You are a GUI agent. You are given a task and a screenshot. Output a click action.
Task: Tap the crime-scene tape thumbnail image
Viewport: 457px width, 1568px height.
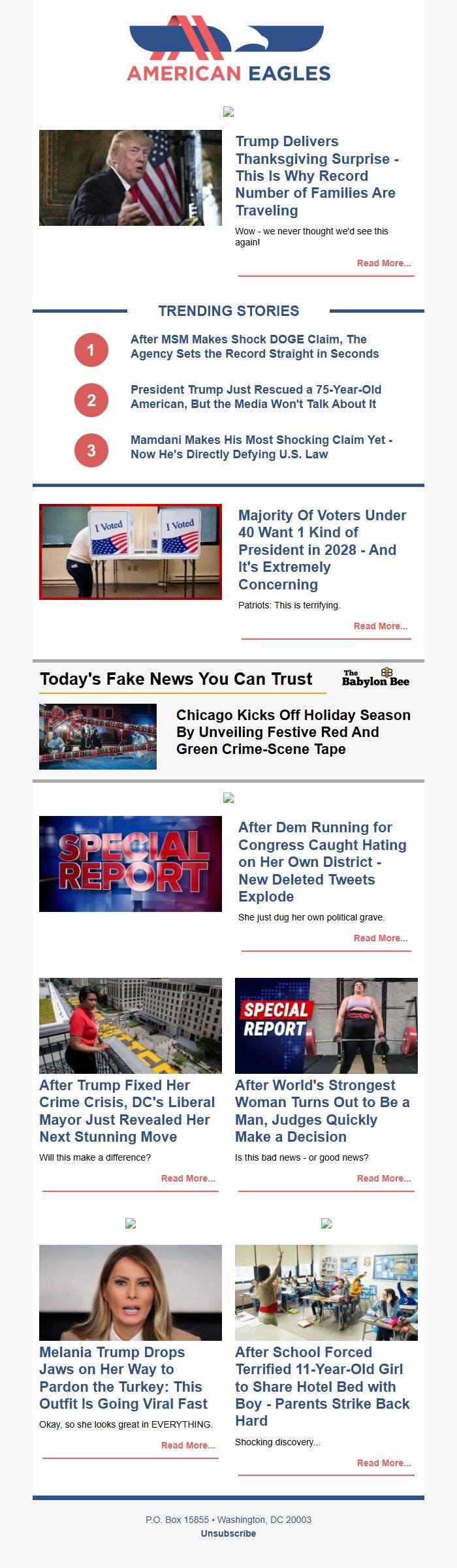(x=98, y=736)
